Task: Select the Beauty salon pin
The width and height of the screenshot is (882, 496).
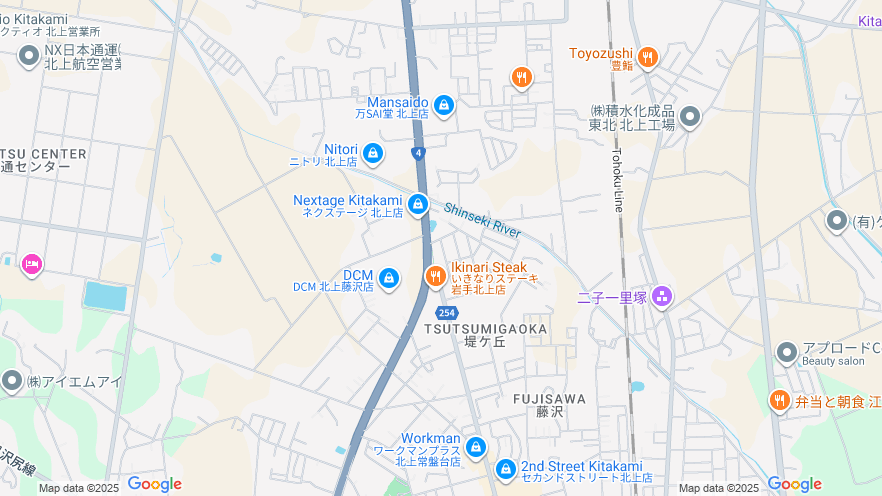Action: click(787, 352)
